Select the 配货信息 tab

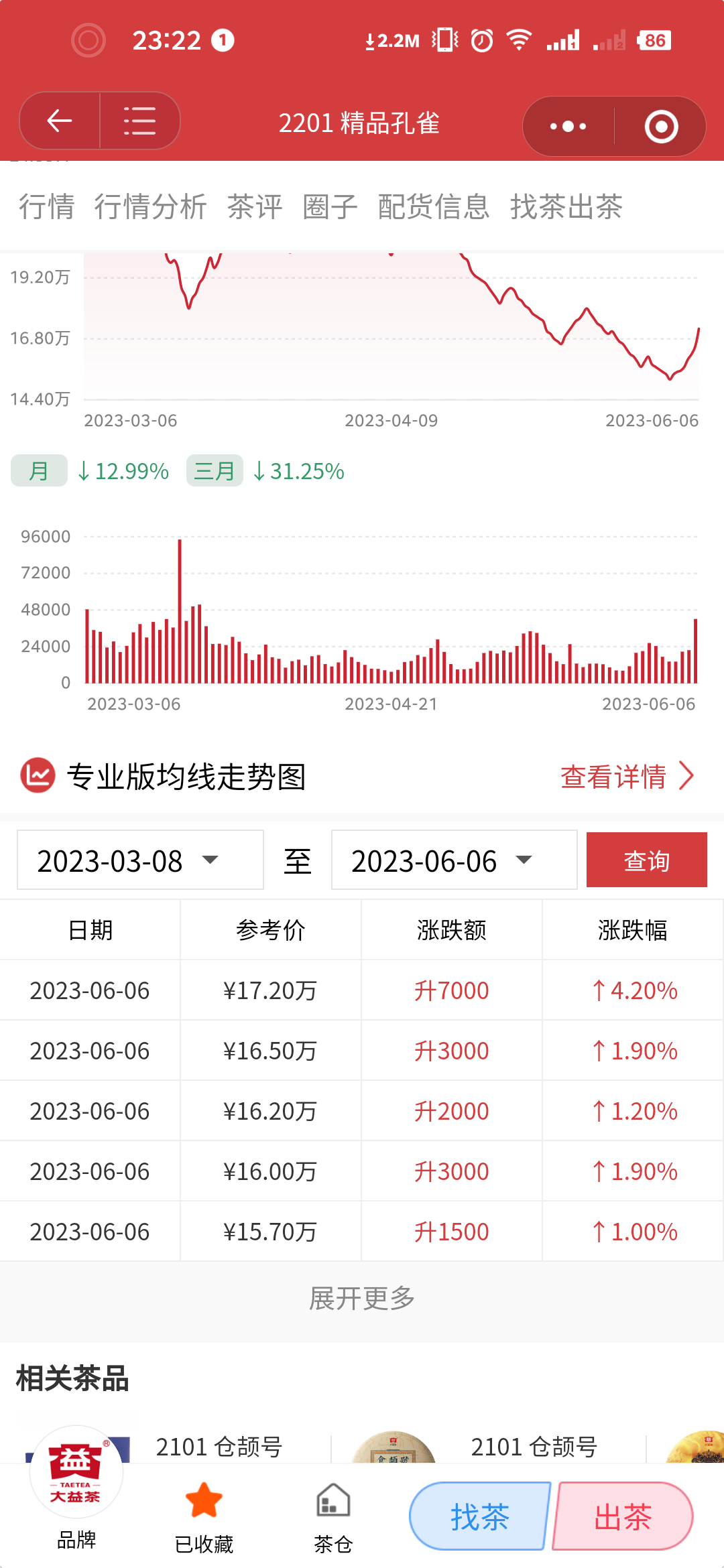click(434, 206)
